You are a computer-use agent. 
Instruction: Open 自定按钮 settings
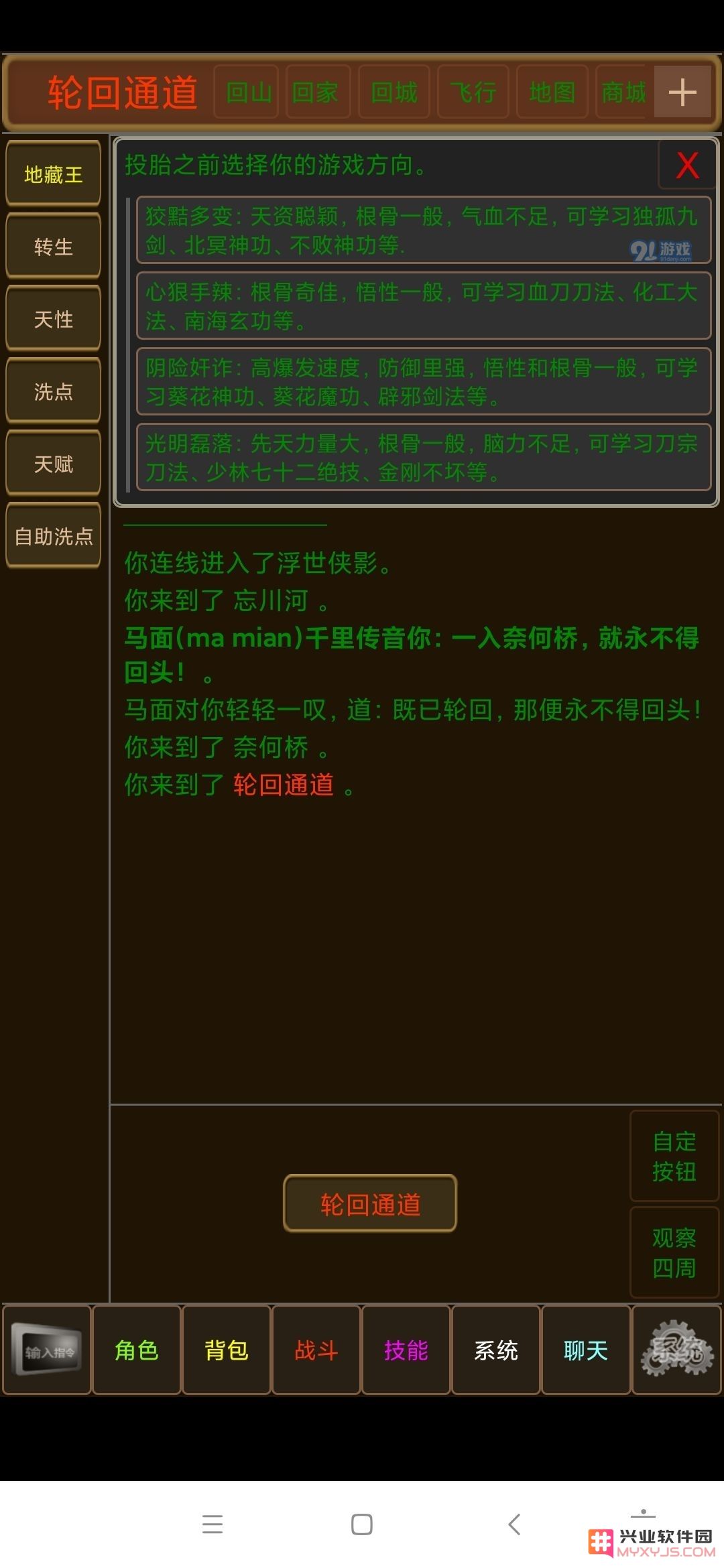tap(674, 1156)
